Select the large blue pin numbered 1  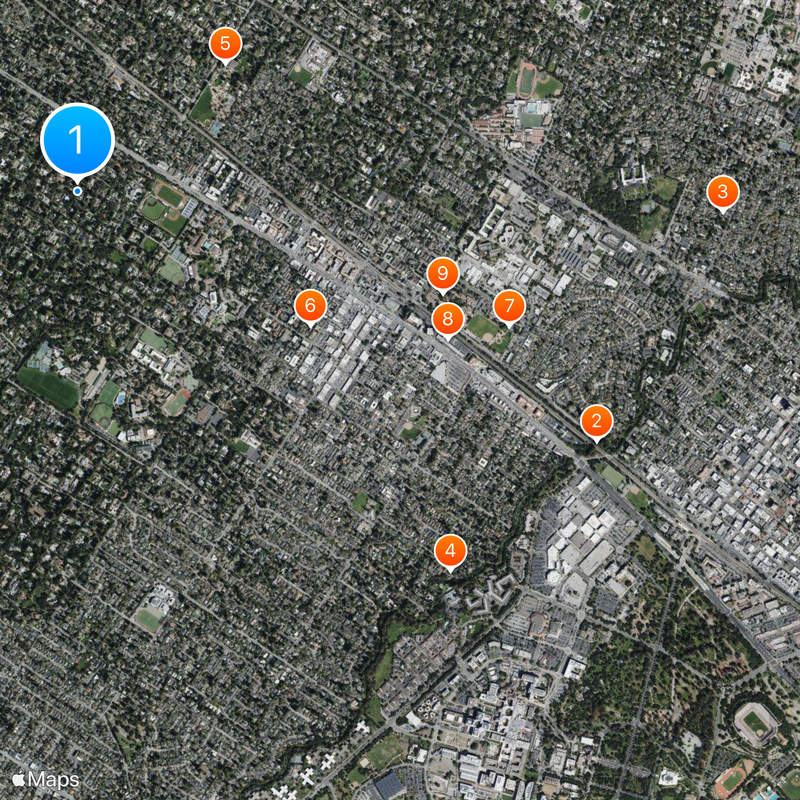(77, 141)
